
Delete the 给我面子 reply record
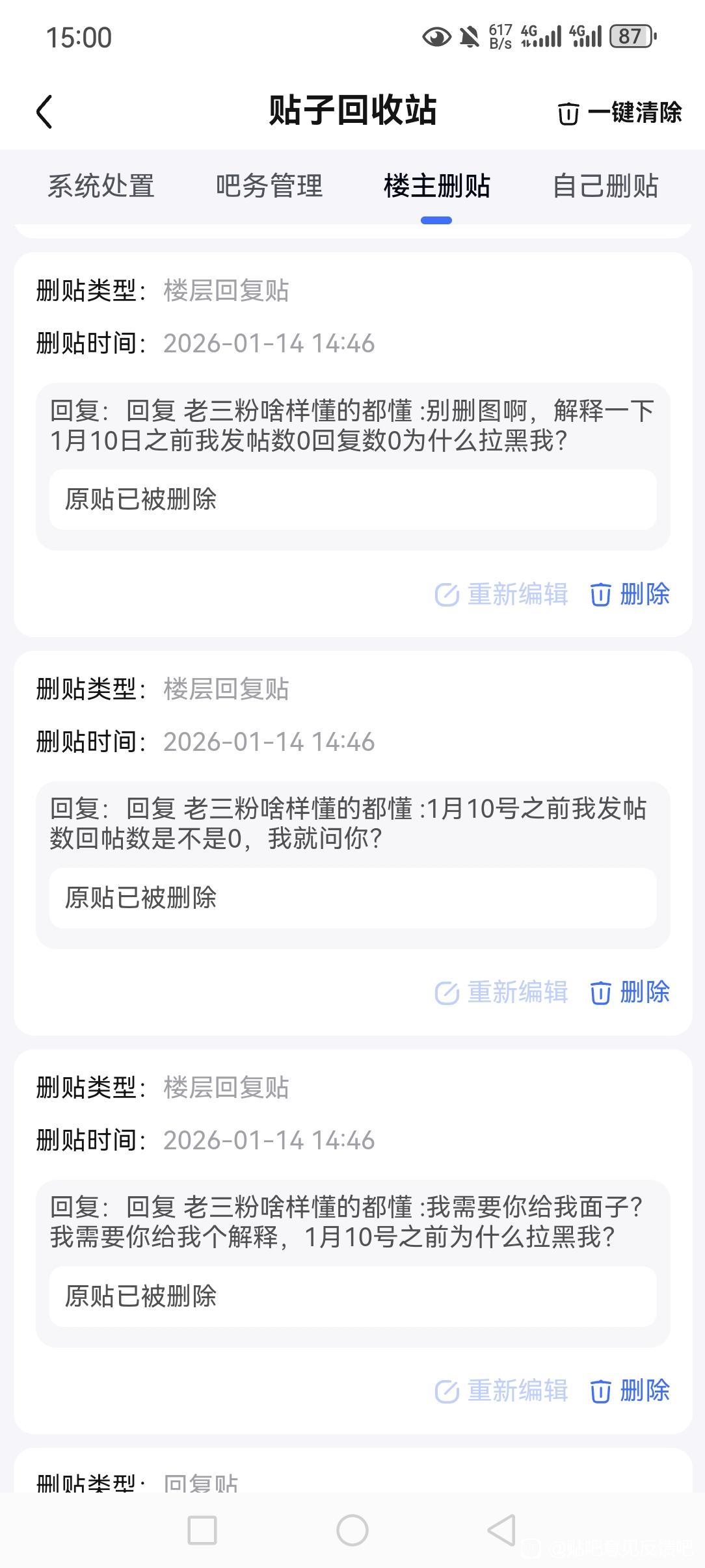point(630,1391)
